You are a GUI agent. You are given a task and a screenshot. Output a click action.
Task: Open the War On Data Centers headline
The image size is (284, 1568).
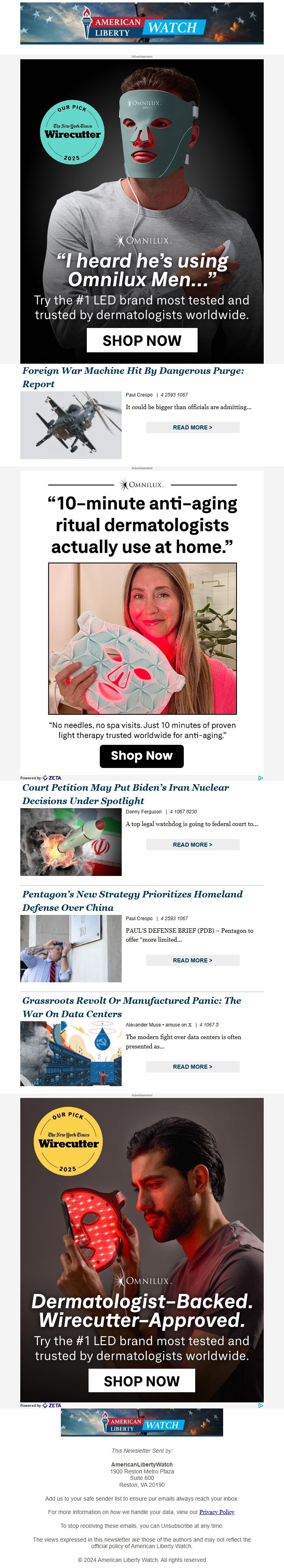(131, 1007)
